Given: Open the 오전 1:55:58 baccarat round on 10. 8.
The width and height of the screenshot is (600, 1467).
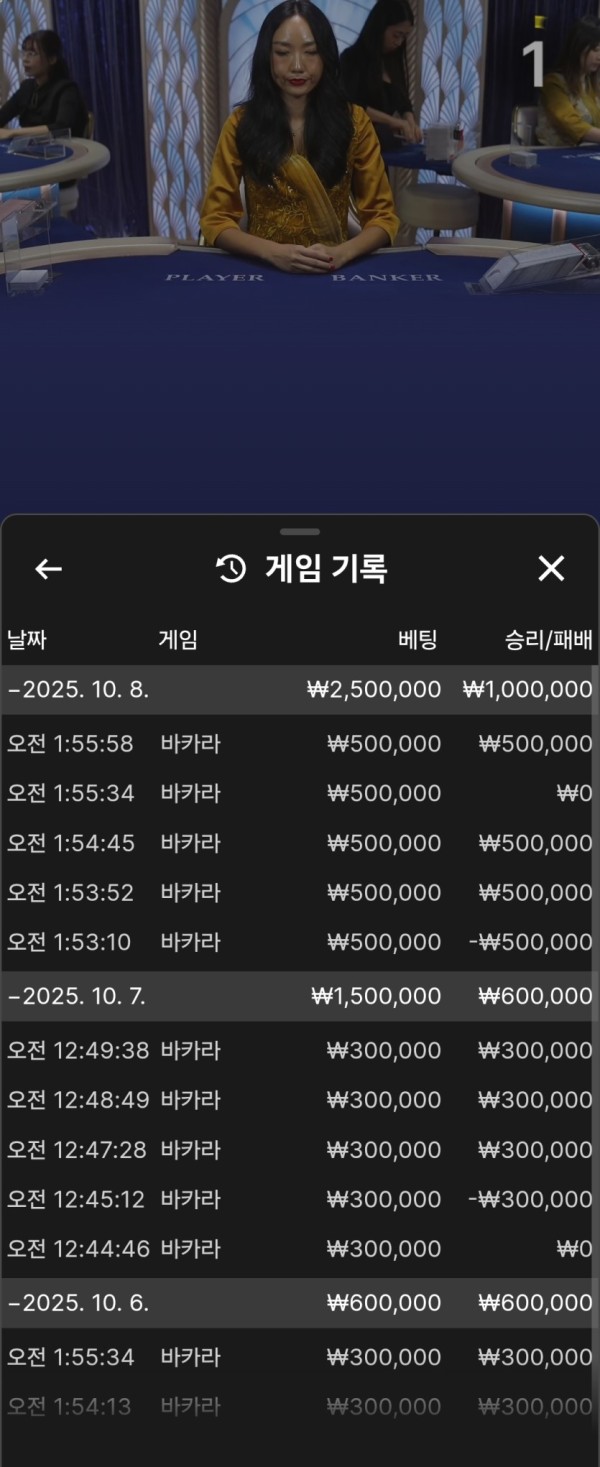Looking at the screenshot, I should pyautogui.click(x=299, y=744).
